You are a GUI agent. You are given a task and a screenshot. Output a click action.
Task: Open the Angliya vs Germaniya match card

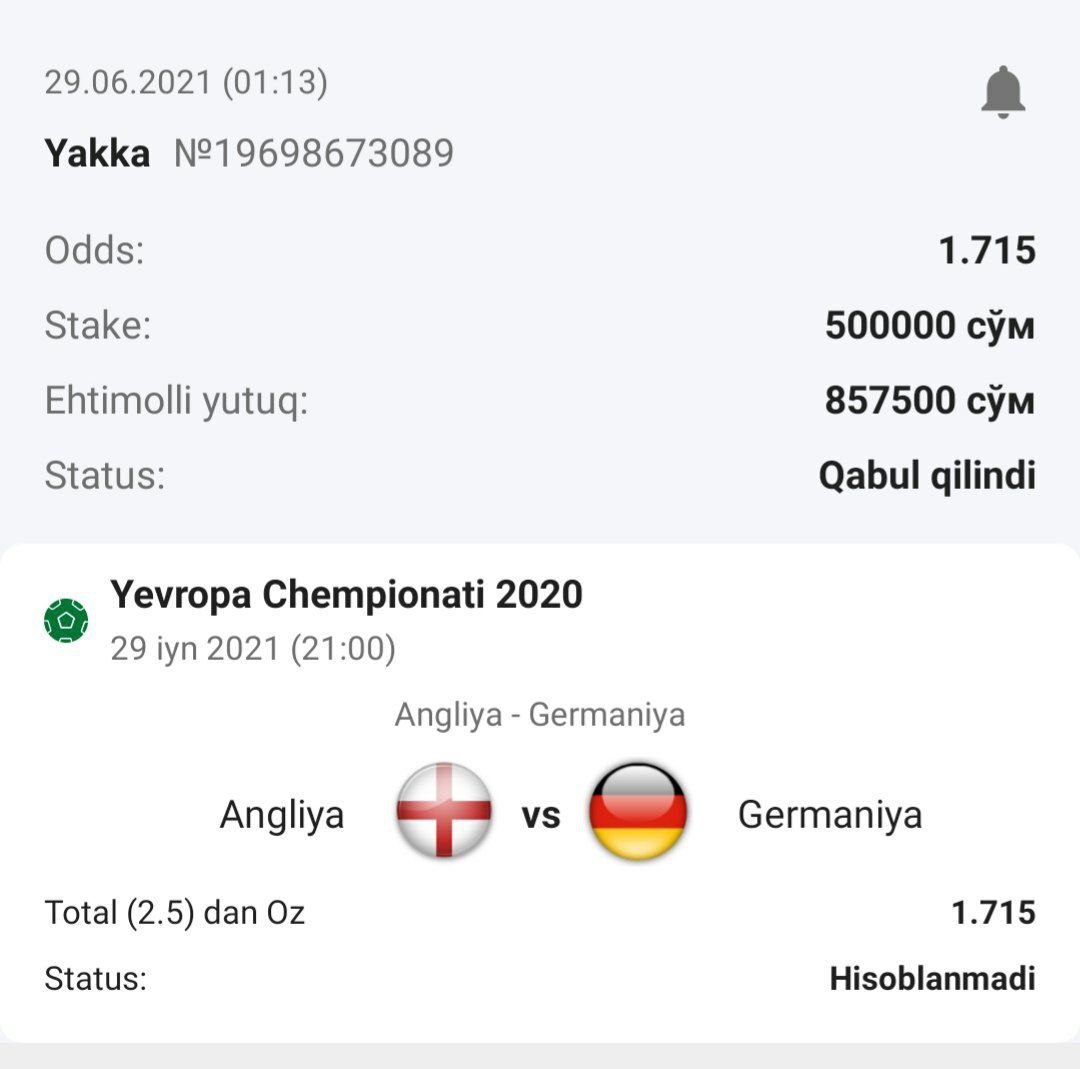coord(540,812)
